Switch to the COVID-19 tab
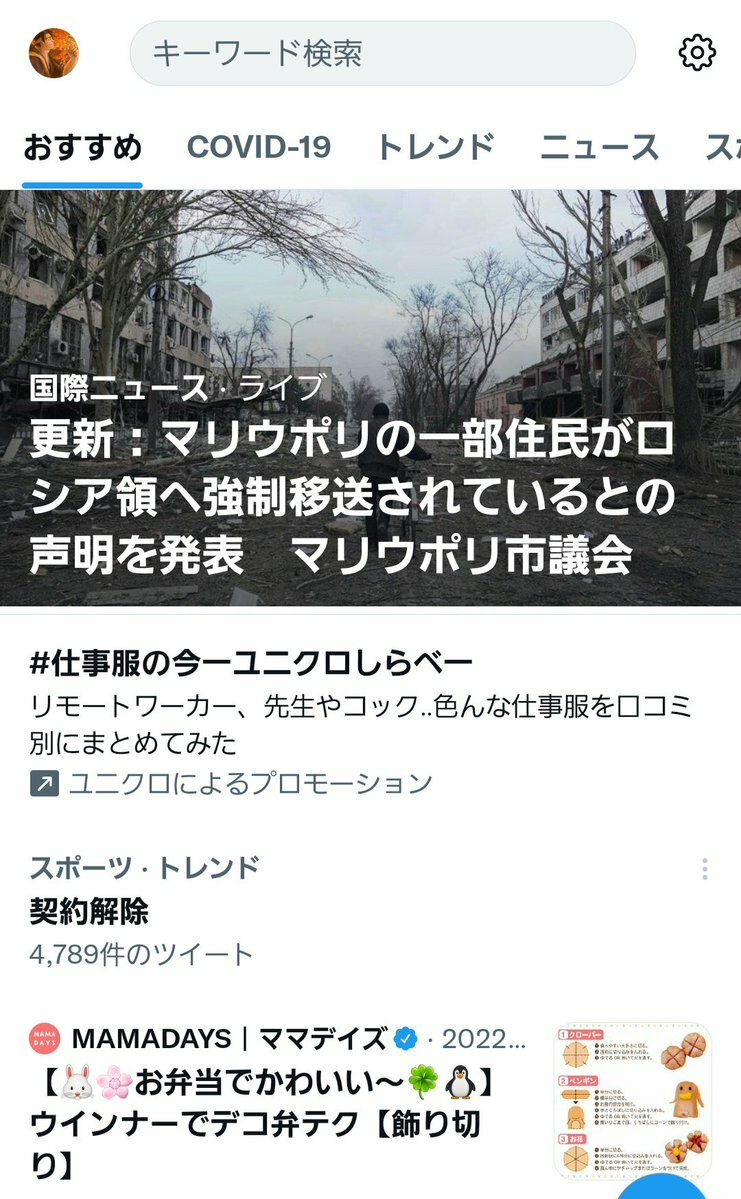This screenshot has width=741, height=1199. pyautogui.click(x=258, y=147)
